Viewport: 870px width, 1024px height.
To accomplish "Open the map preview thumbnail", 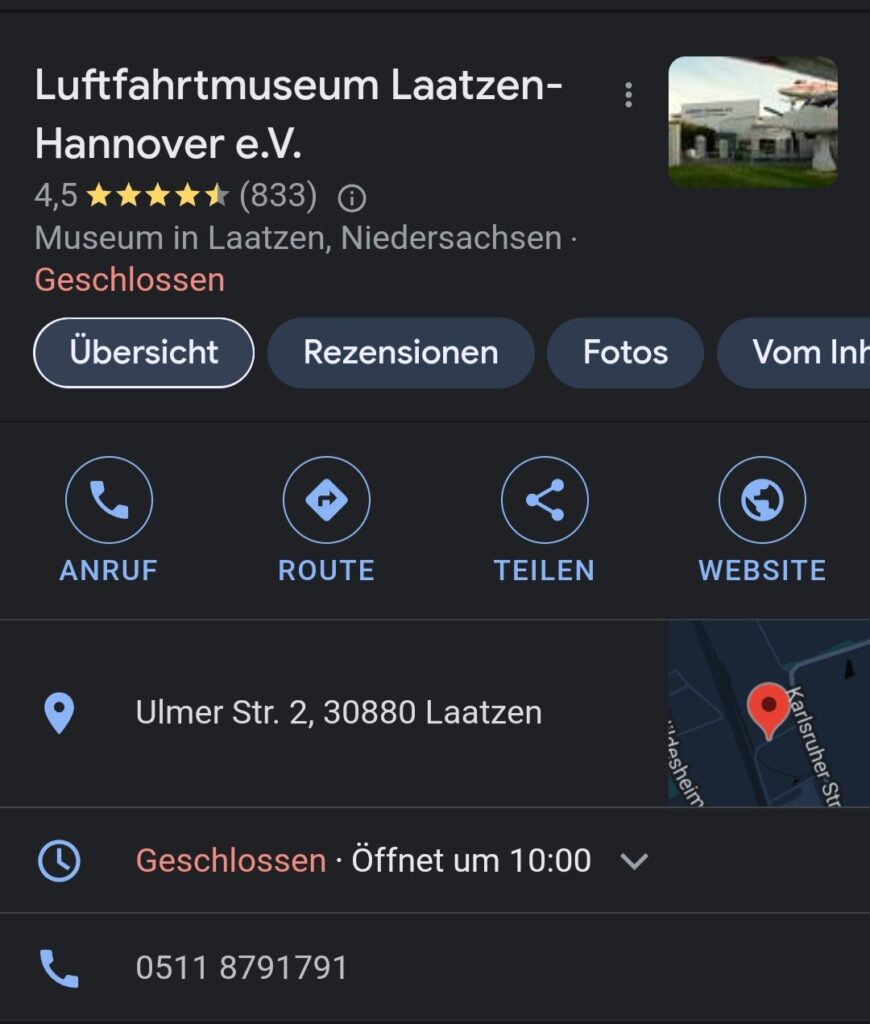I will (x=768, y=713).
